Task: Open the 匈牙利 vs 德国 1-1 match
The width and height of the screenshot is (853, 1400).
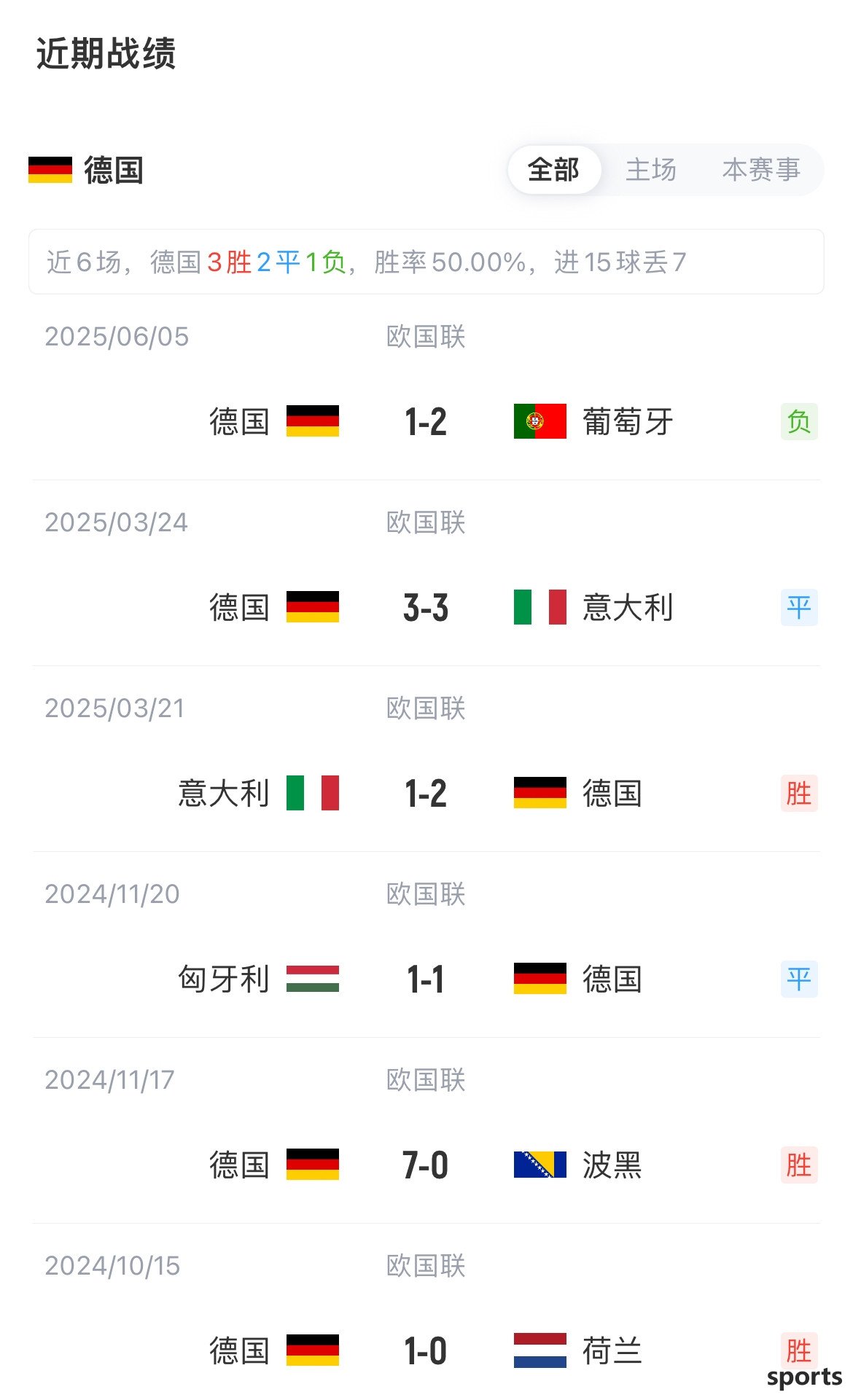Action: coord(426,945)
